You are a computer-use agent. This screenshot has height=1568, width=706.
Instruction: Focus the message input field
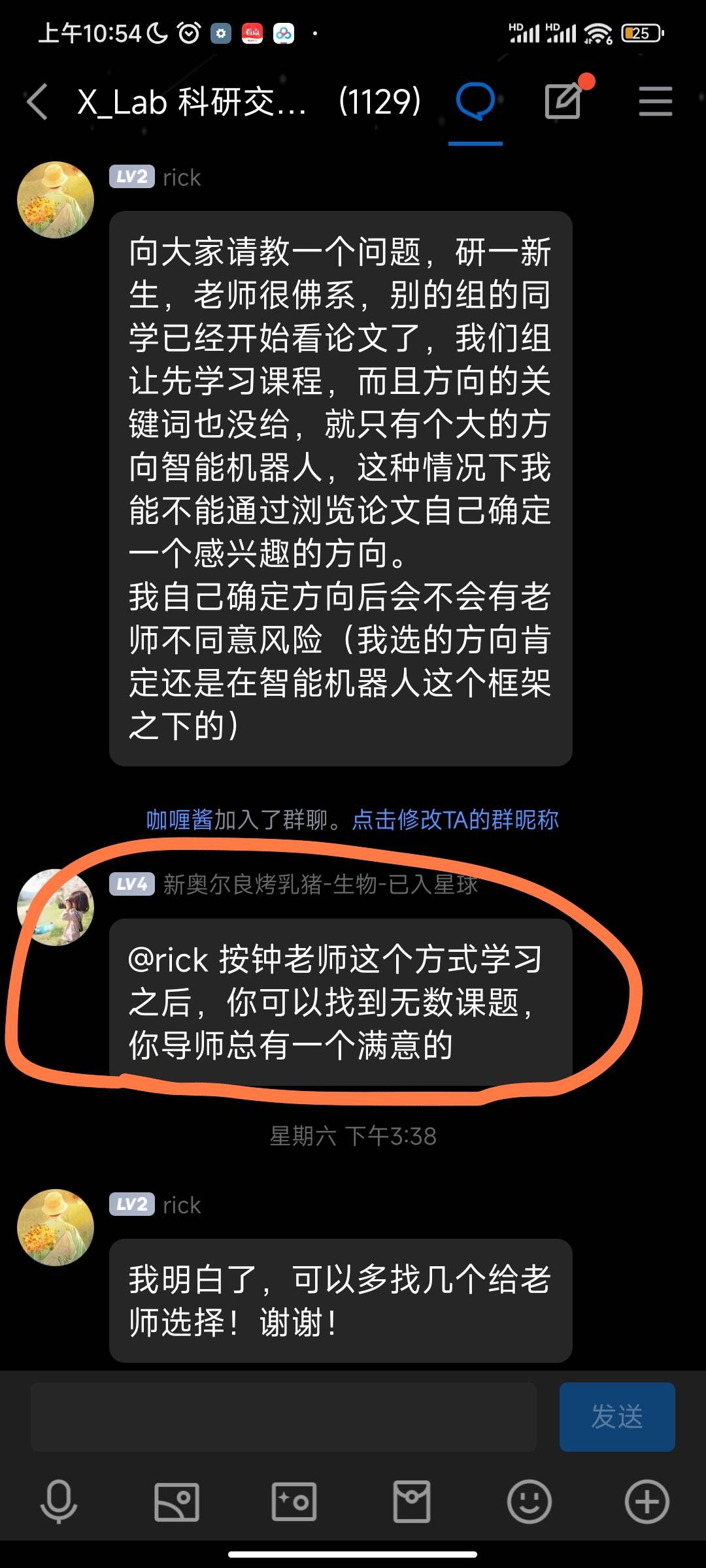pyautogui.click(x=284, y=1416)
